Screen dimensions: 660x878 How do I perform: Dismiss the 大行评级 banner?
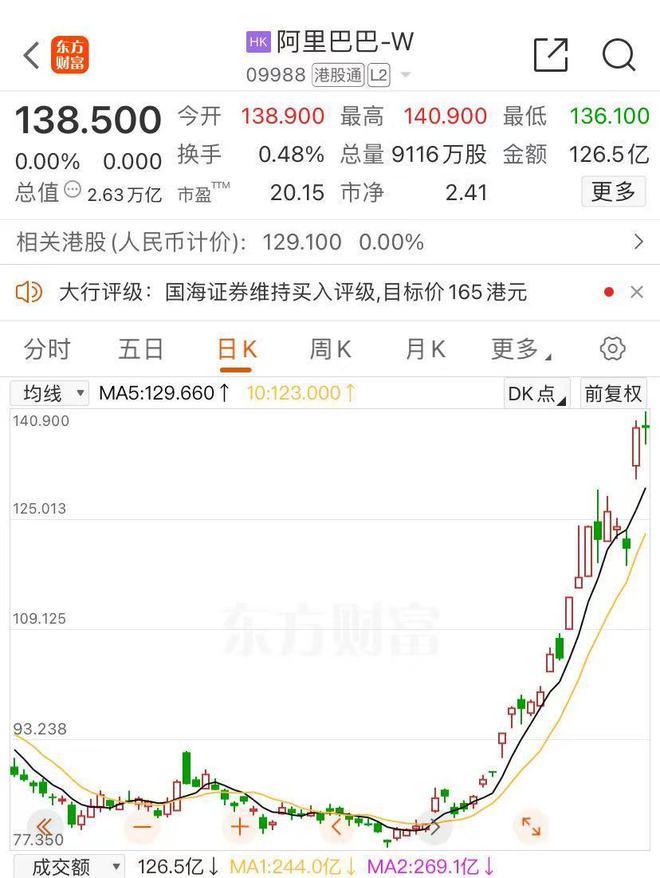pos(637,293)
